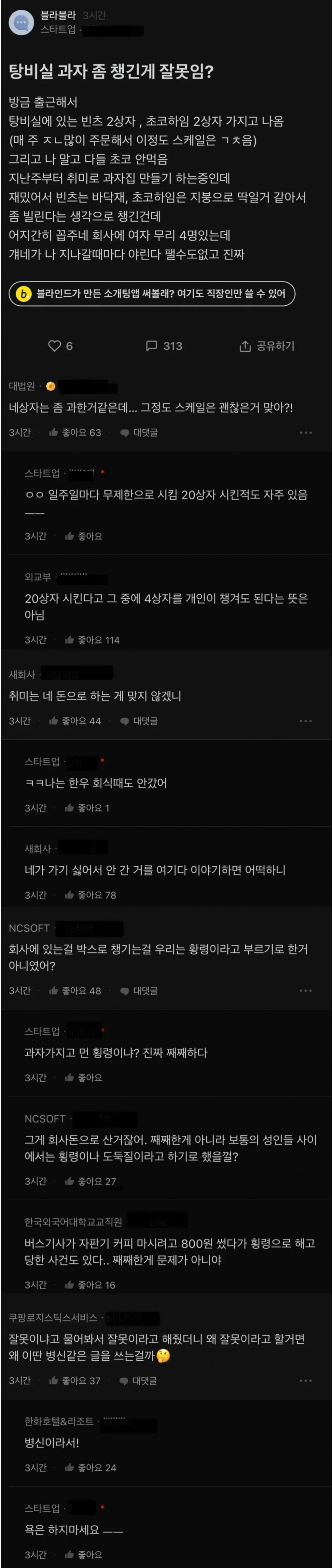Like the NCSOFT comment with 48 likes
The width and height of the screenshot is (333, 1568).
tap(75, 990)
